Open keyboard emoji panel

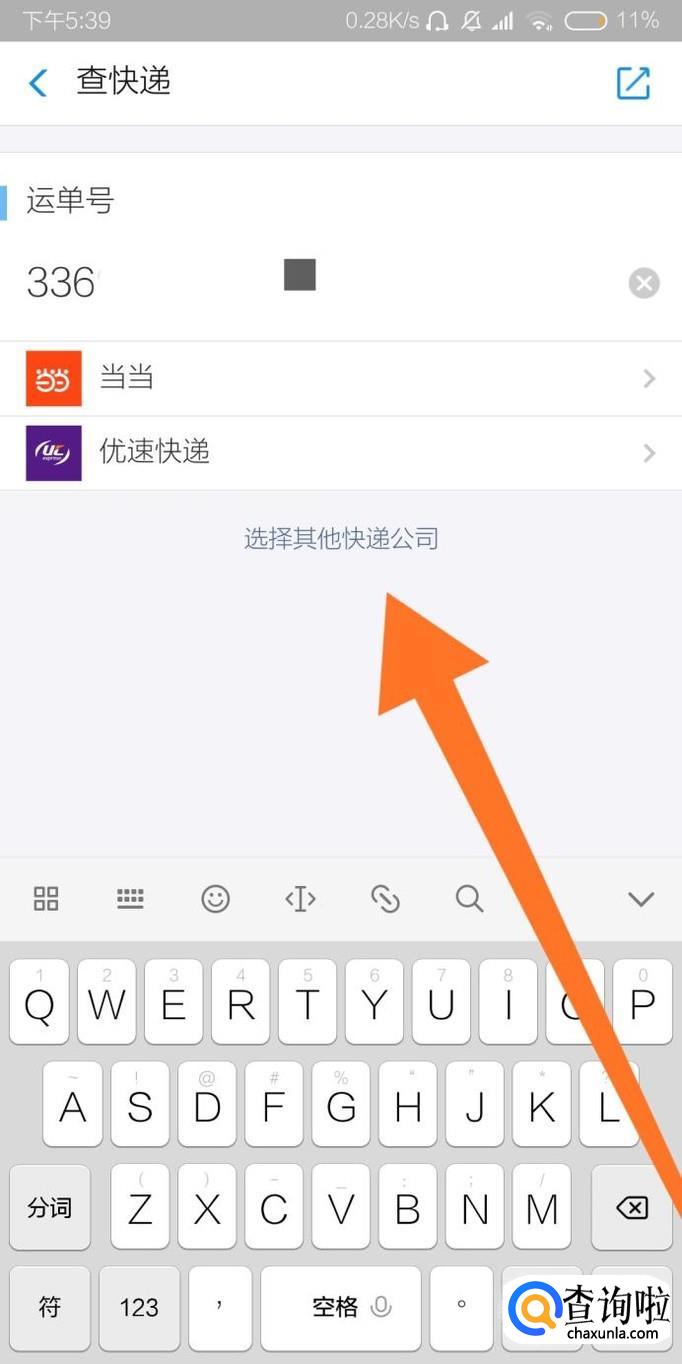pos(215,898)
